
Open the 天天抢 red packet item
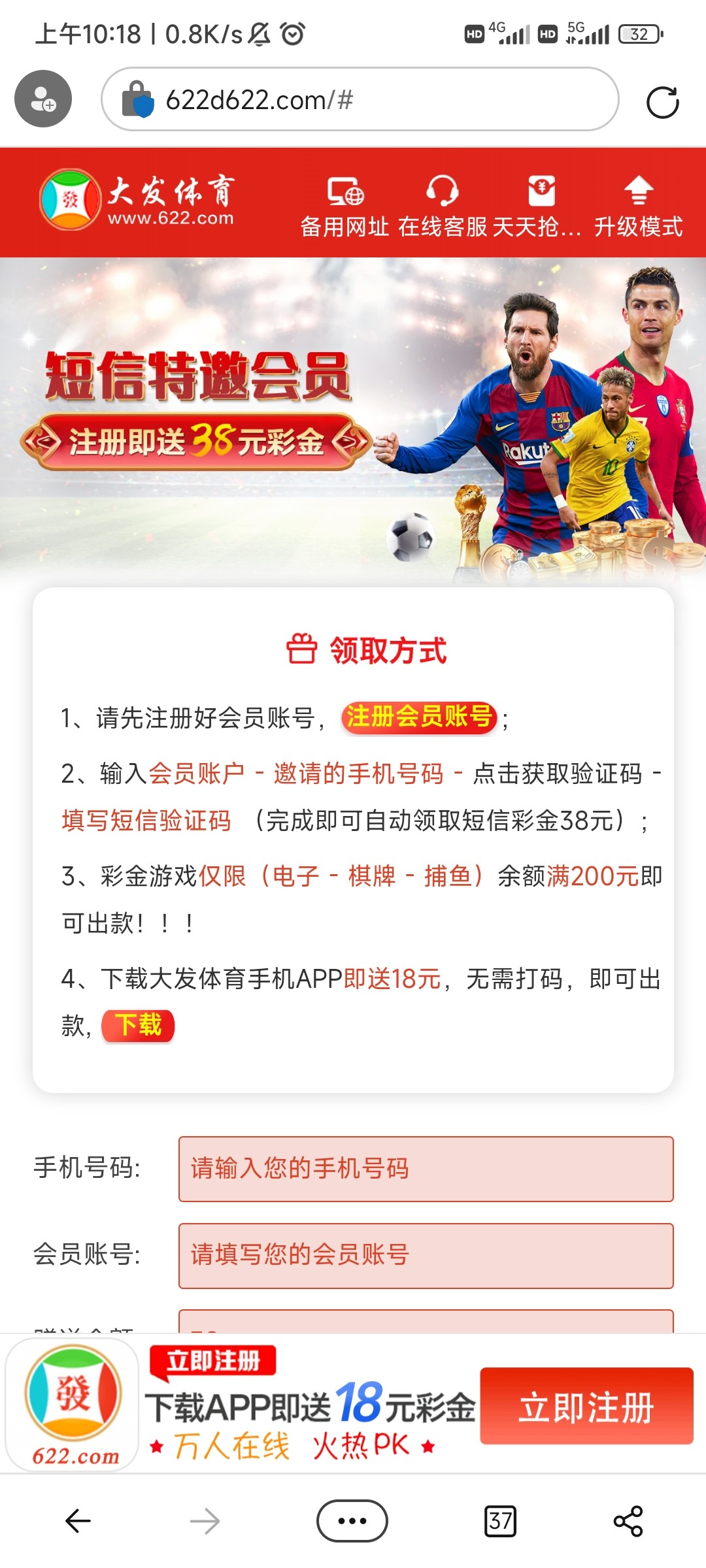pyautogui.click(x=539, y=206)
